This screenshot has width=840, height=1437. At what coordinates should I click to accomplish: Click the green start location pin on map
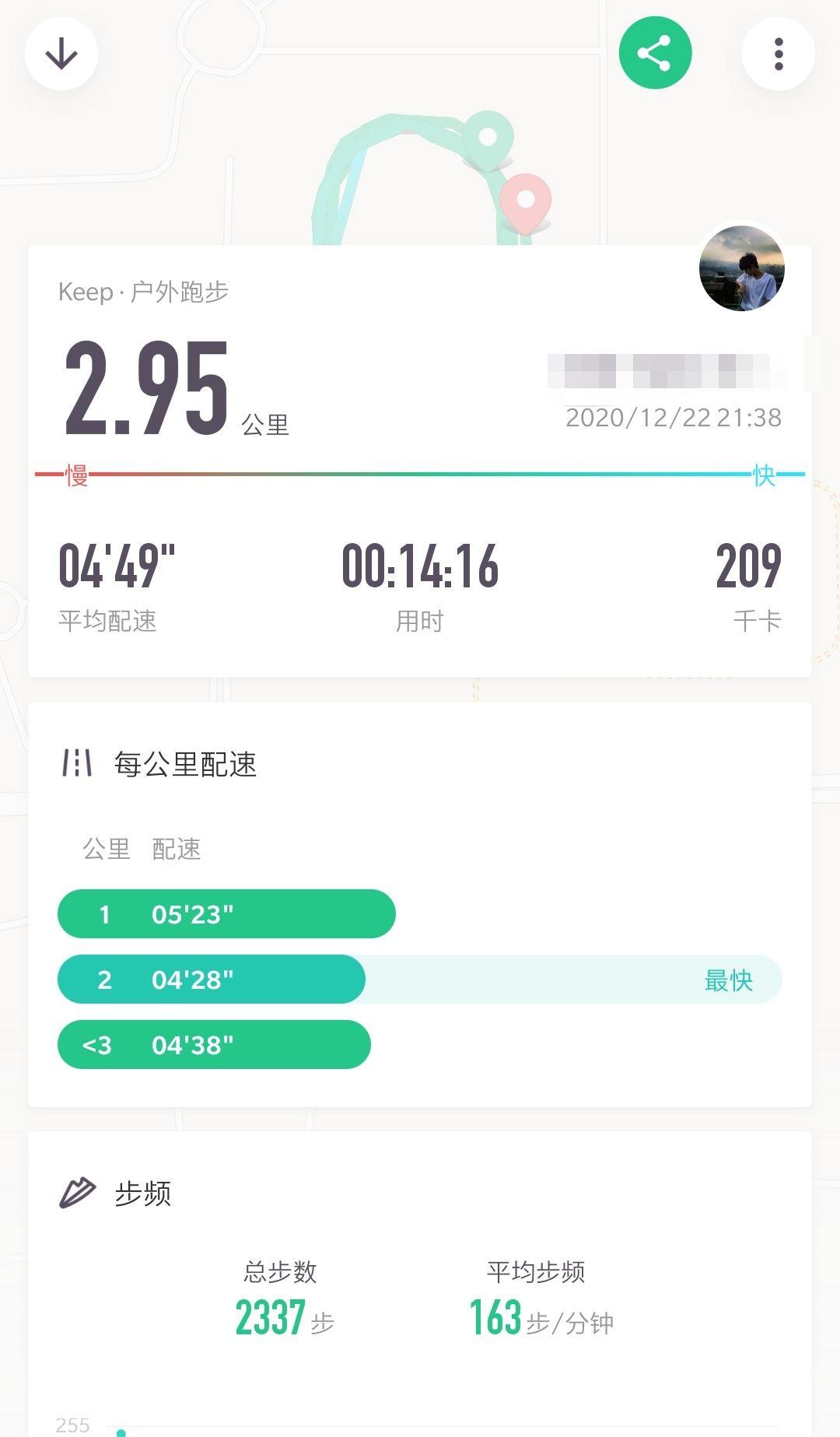click(x=488, y=136)
